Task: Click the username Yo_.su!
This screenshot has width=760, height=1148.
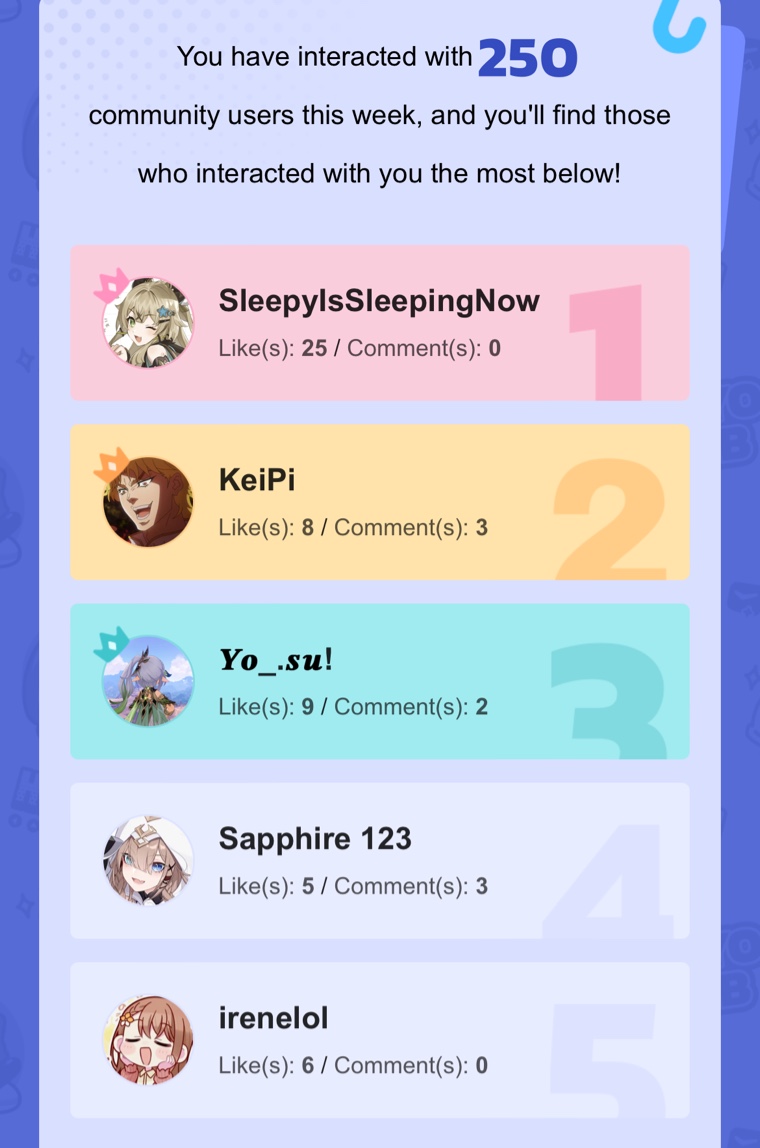Action: [277, 658]
